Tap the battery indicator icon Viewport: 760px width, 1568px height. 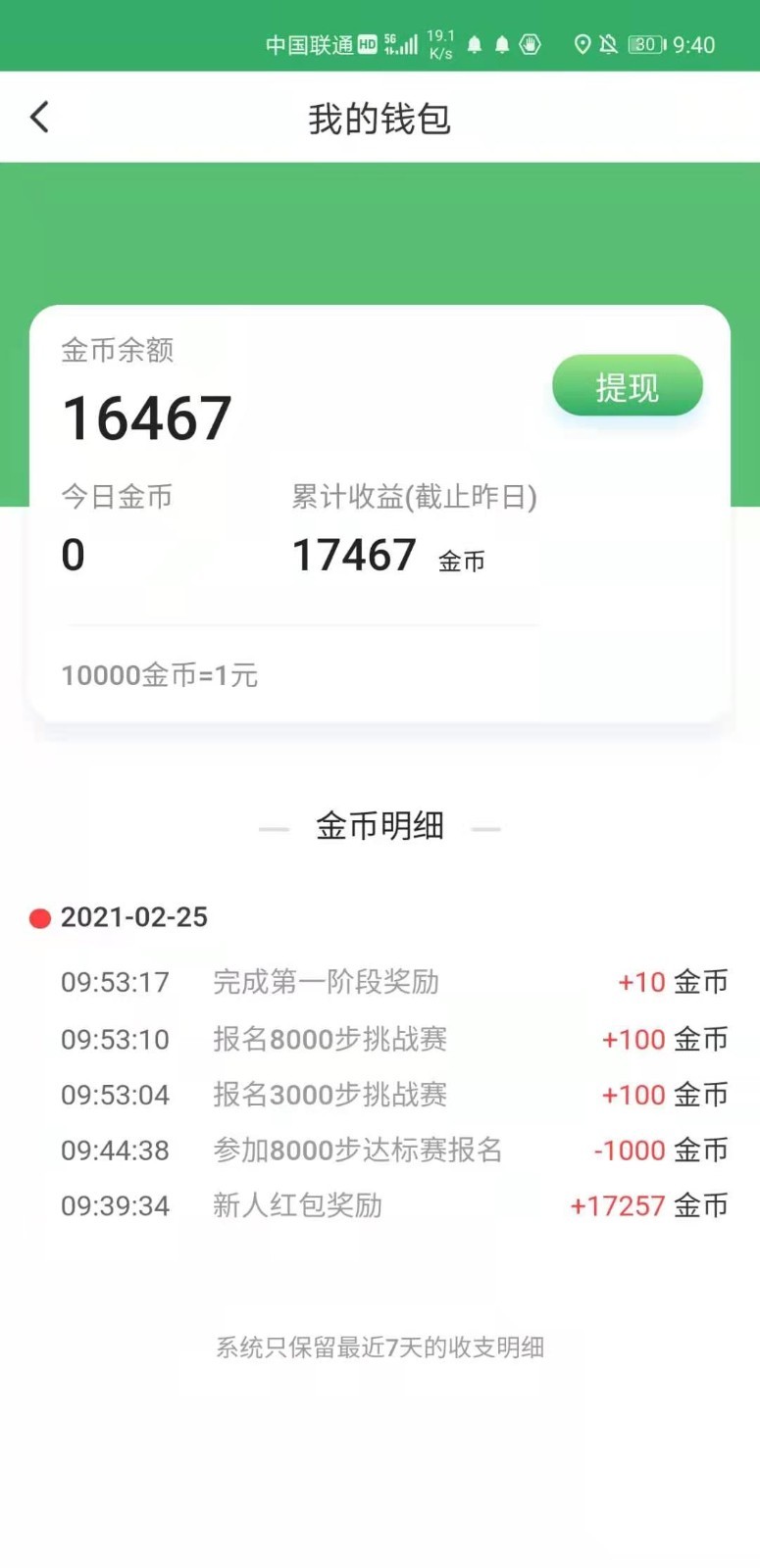pyautogui.click(x=643, y=44)
